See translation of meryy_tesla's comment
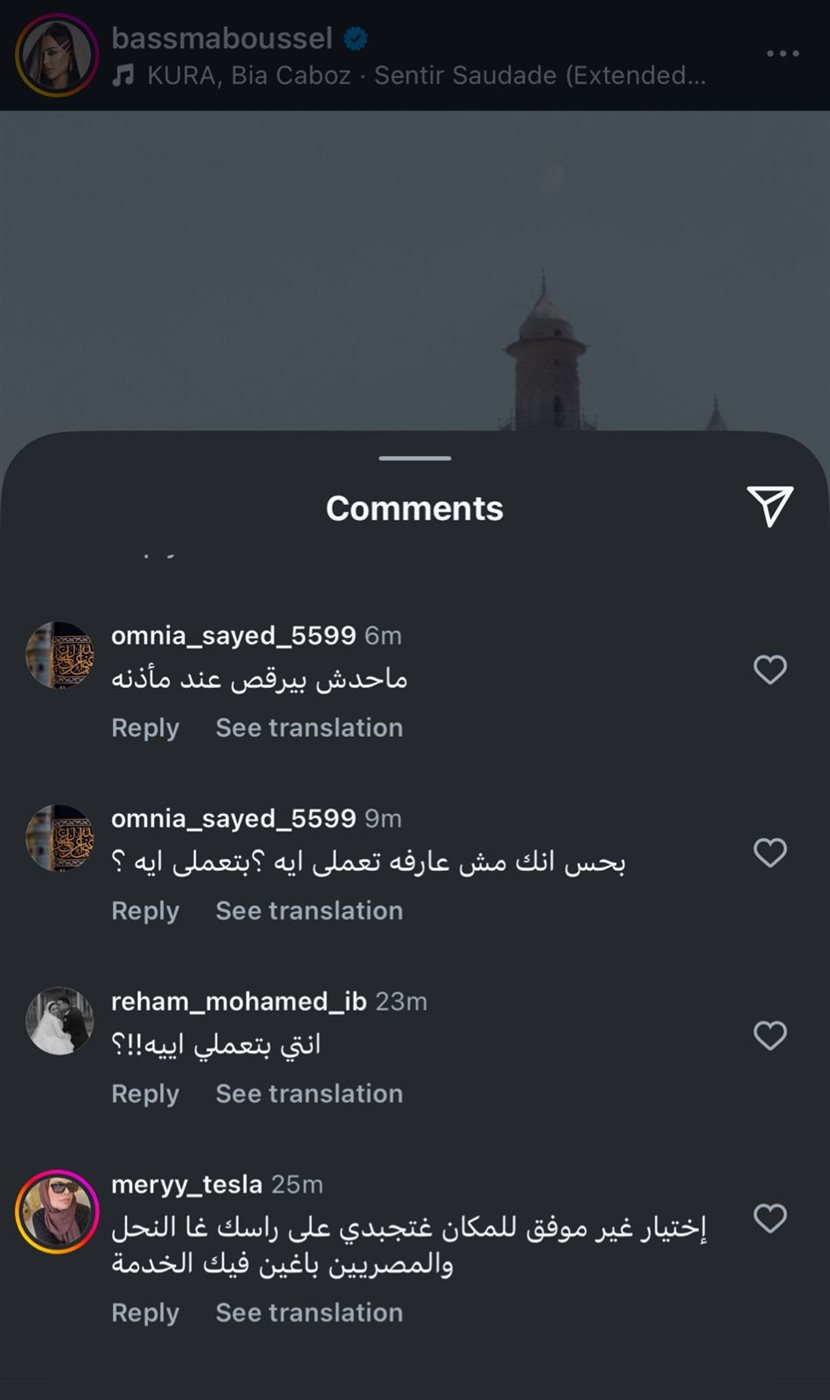Viewport: 830px width, 1400px height. tap(309, 1313)
